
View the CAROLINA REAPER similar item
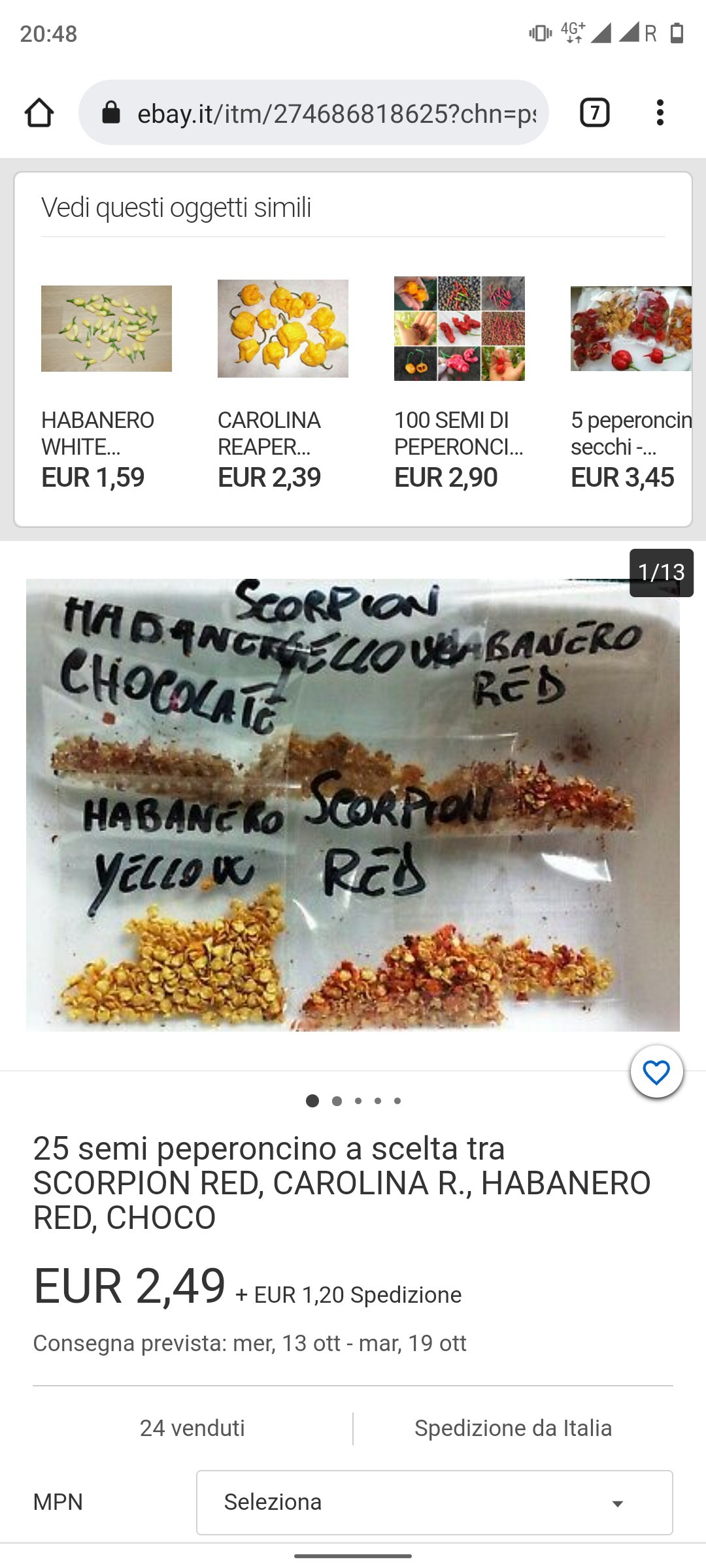[x=282, y=385]
